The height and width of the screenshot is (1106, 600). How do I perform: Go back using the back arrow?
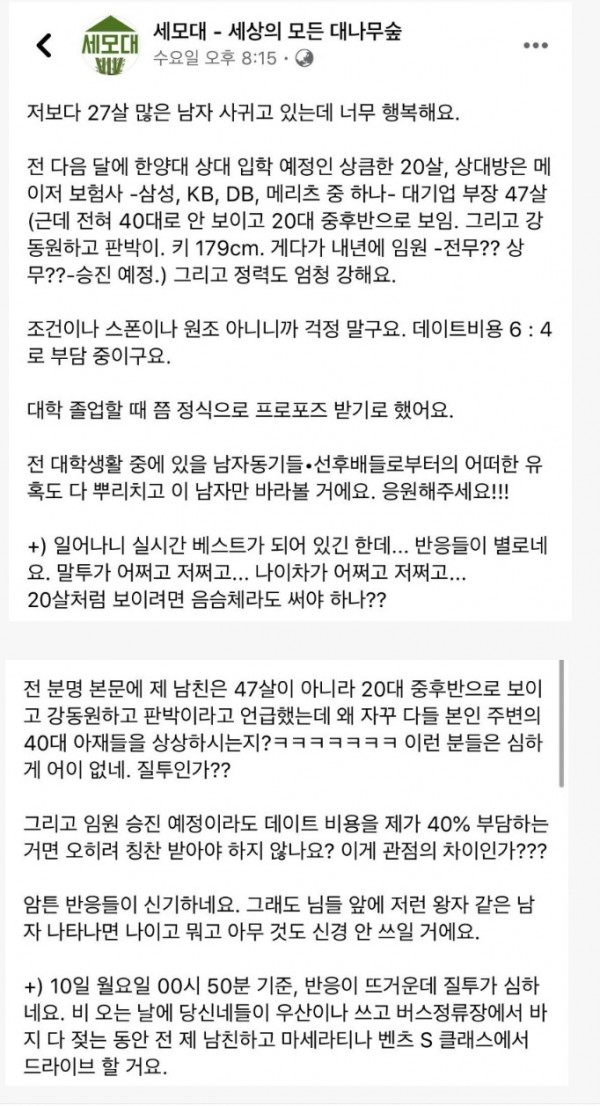[44, 45]
